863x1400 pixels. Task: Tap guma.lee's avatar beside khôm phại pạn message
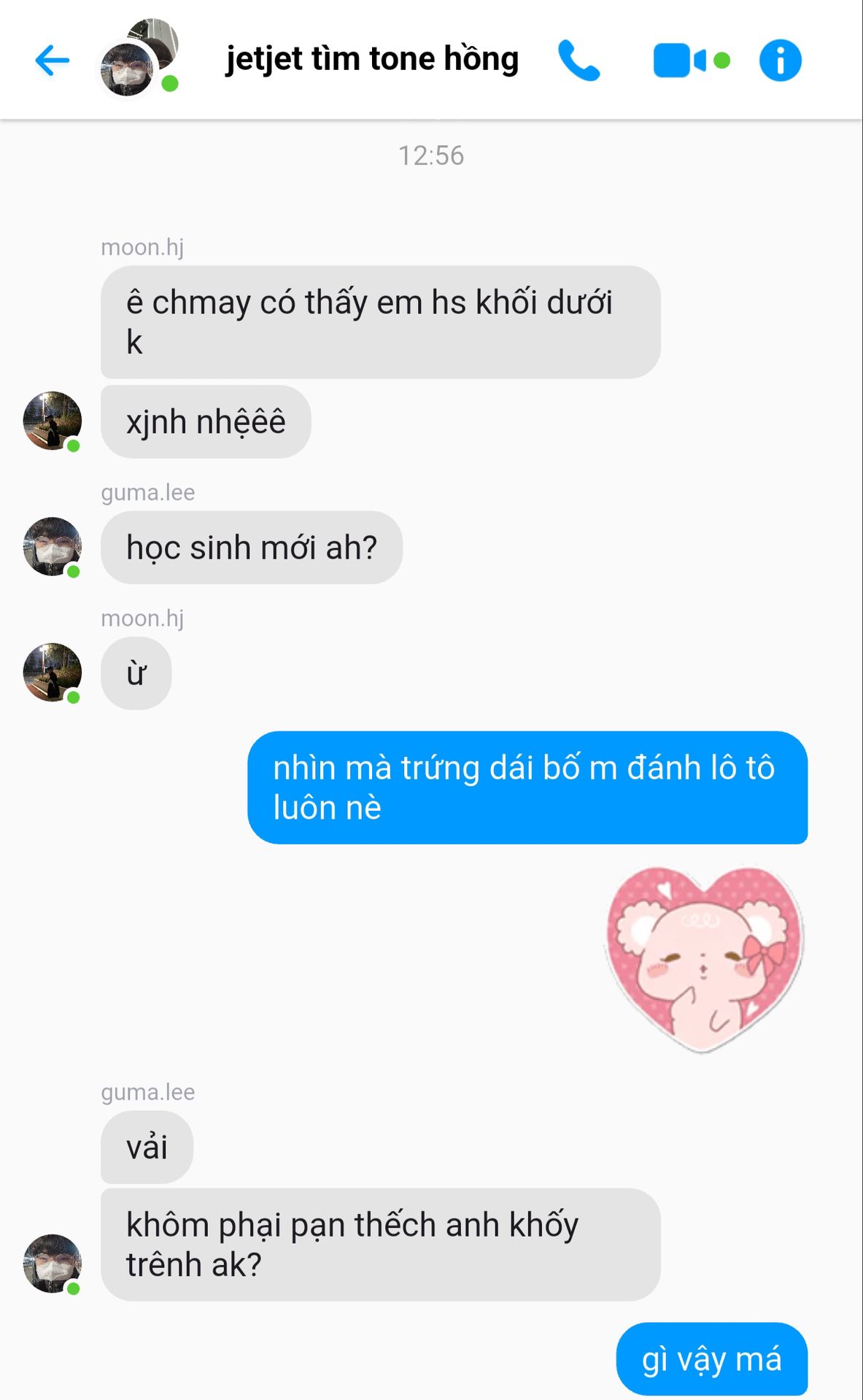52,1264
